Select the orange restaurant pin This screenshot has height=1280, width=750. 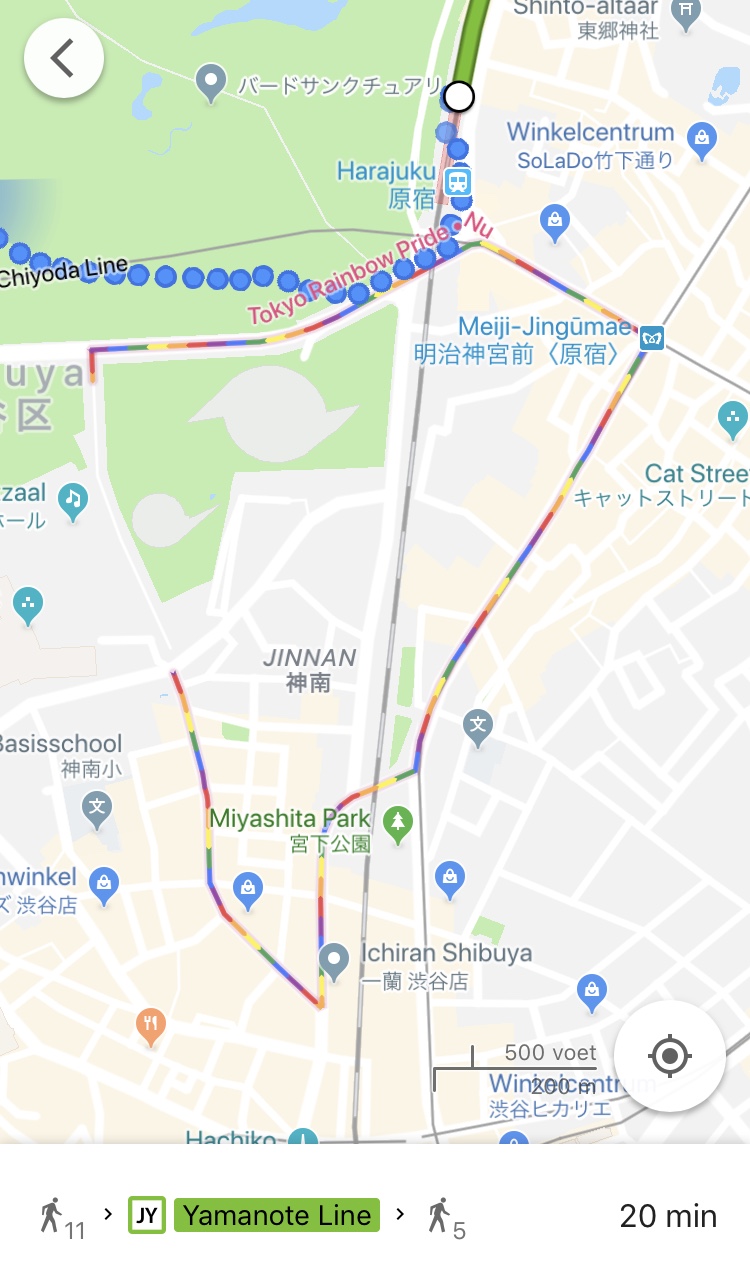coord(150,1024)
